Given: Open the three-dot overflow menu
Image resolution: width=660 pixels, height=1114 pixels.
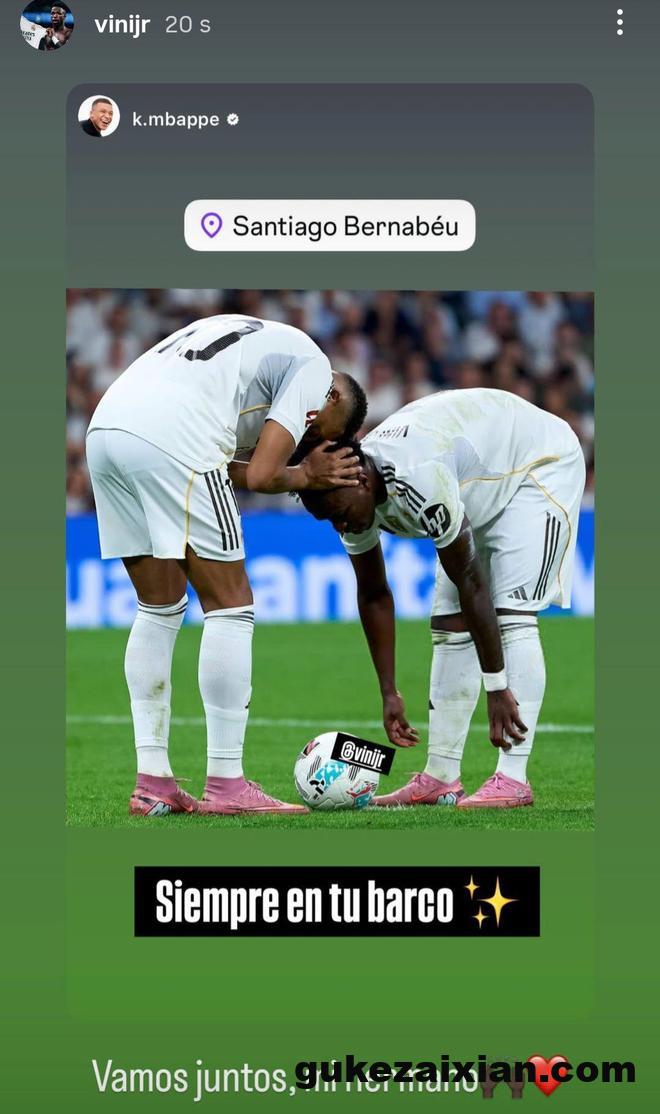Looking at the screenshot, I should tap(620, 22).
